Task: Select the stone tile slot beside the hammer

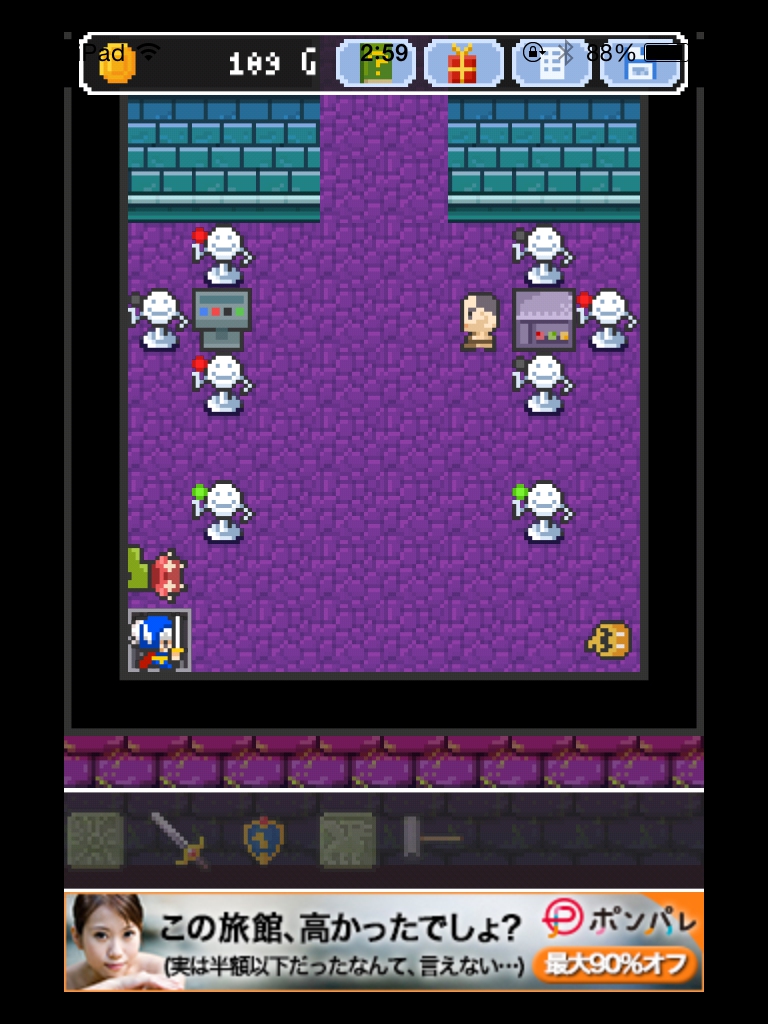Action: [x=348, y=838]
